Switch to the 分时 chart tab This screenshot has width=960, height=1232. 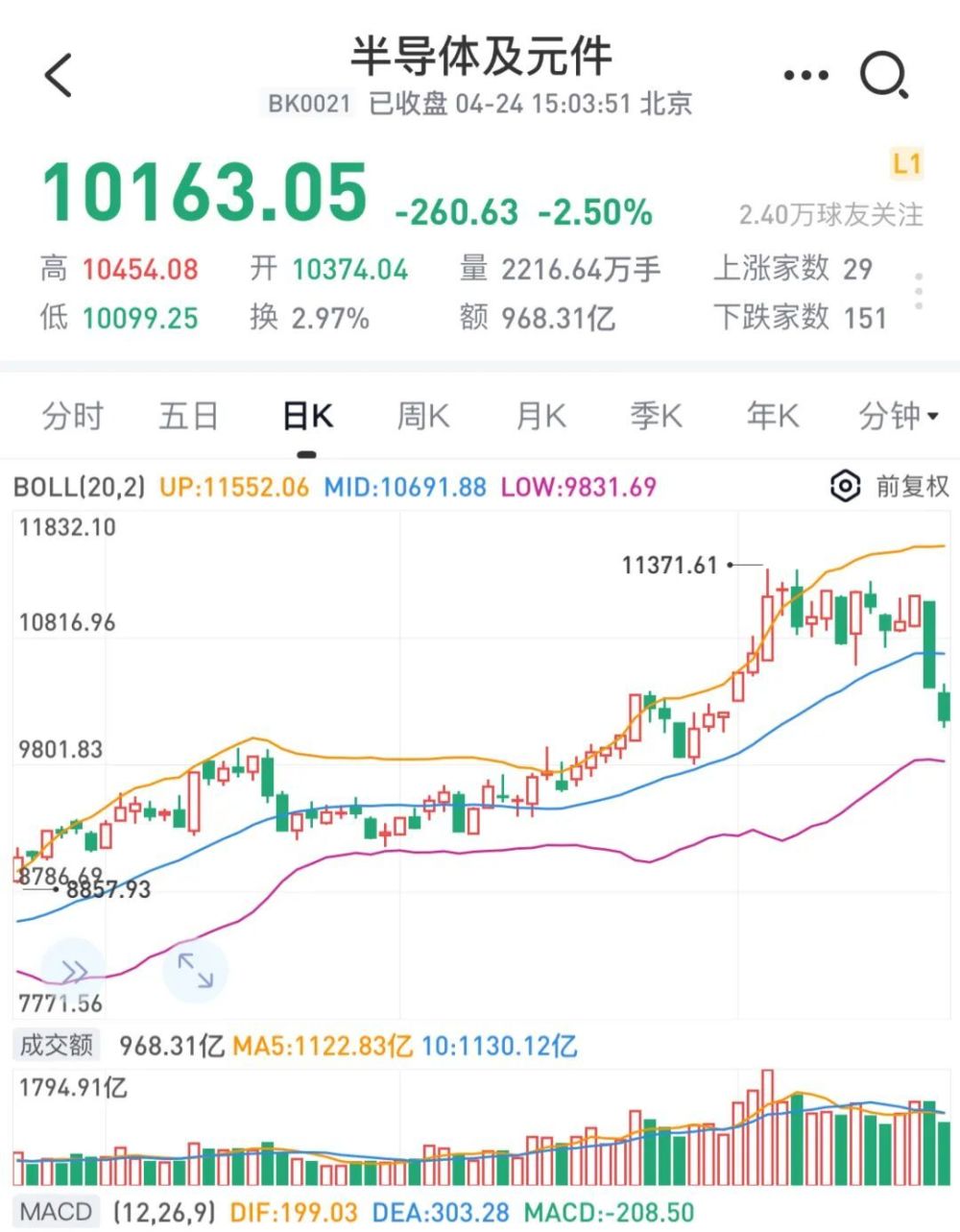point(73,417)
